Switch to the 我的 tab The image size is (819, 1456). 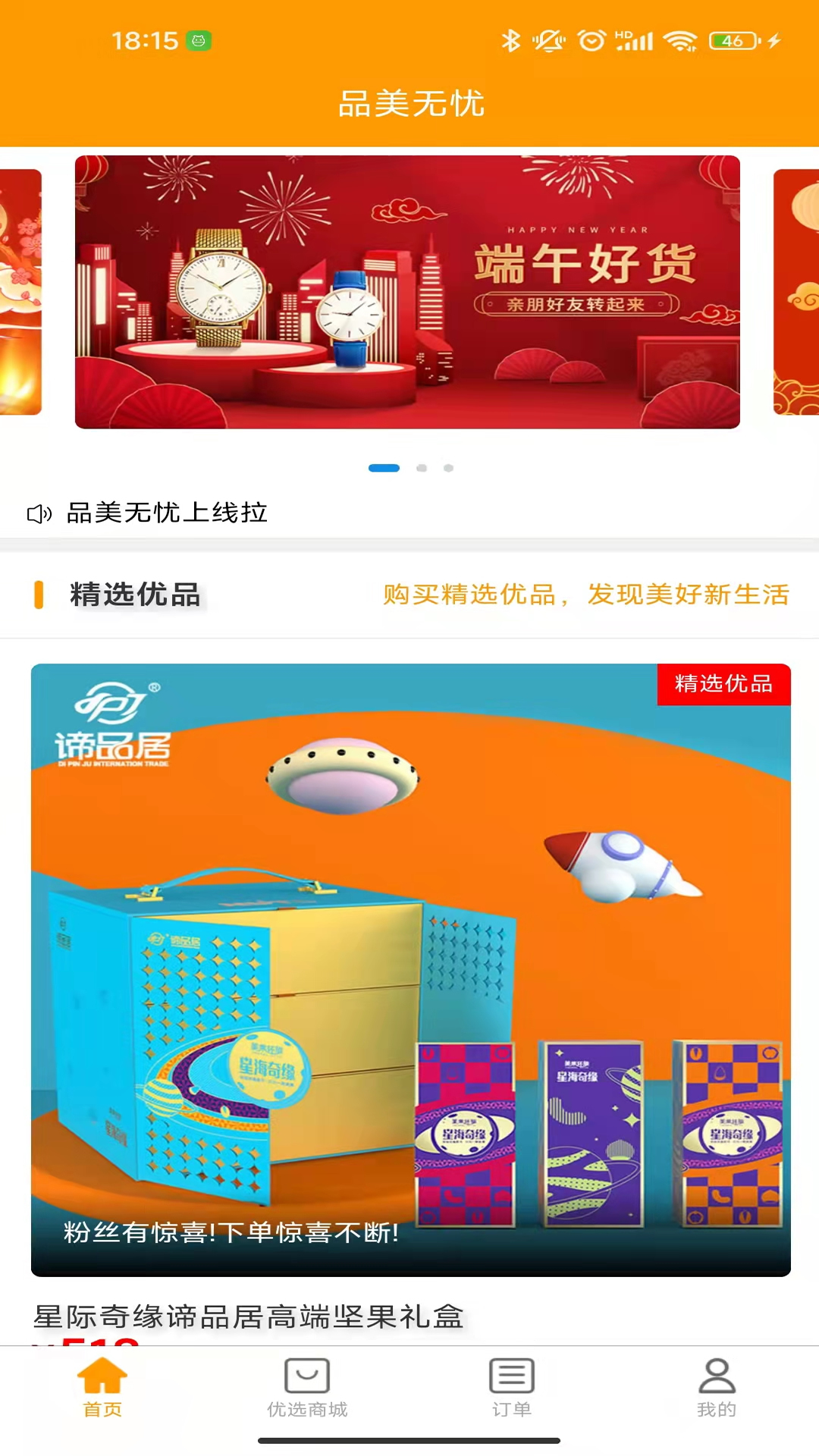coord(717,1389)
